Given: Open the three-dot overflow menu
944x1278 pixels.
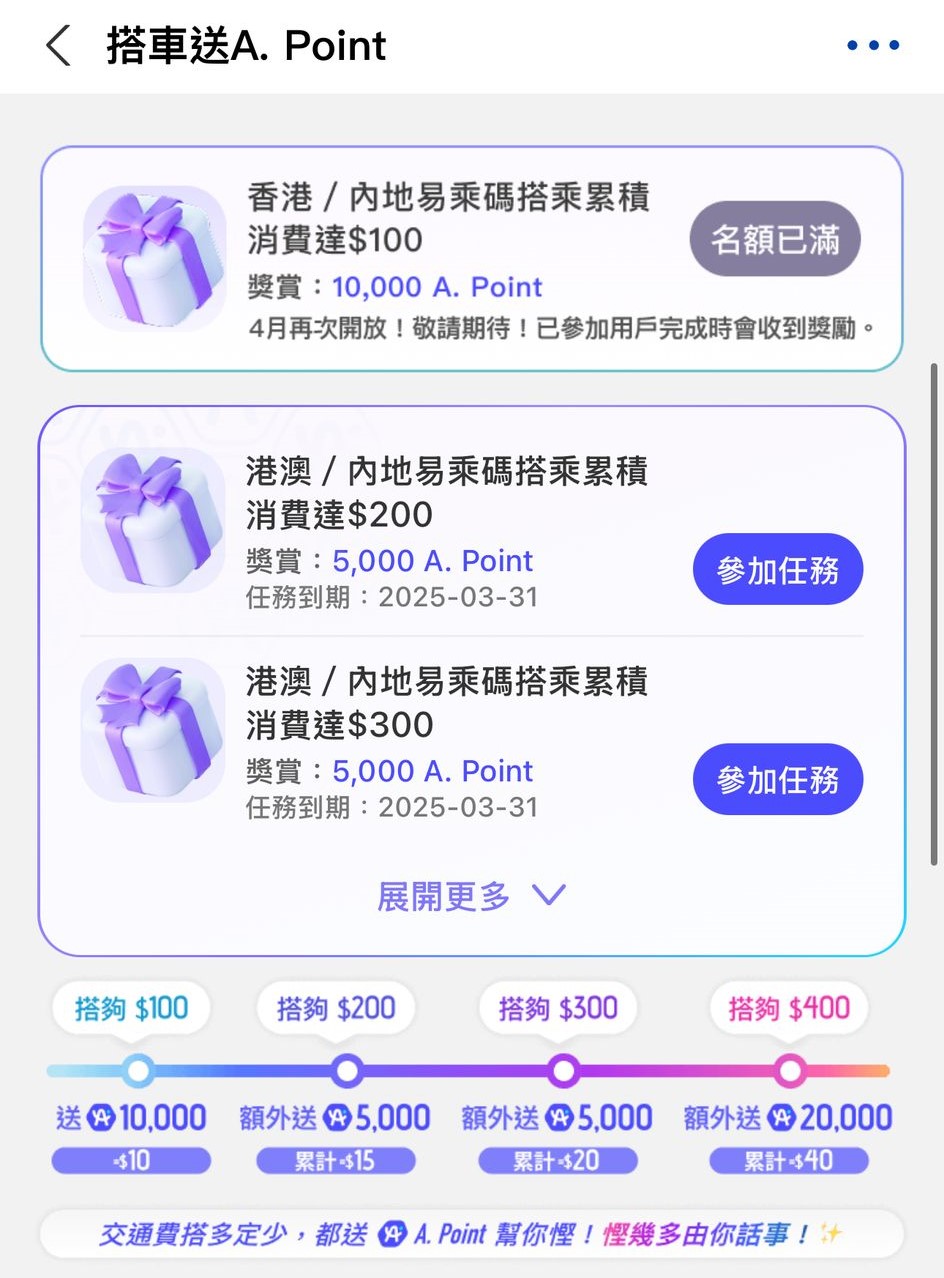Looking at the screenshot, I should (872, 46).
